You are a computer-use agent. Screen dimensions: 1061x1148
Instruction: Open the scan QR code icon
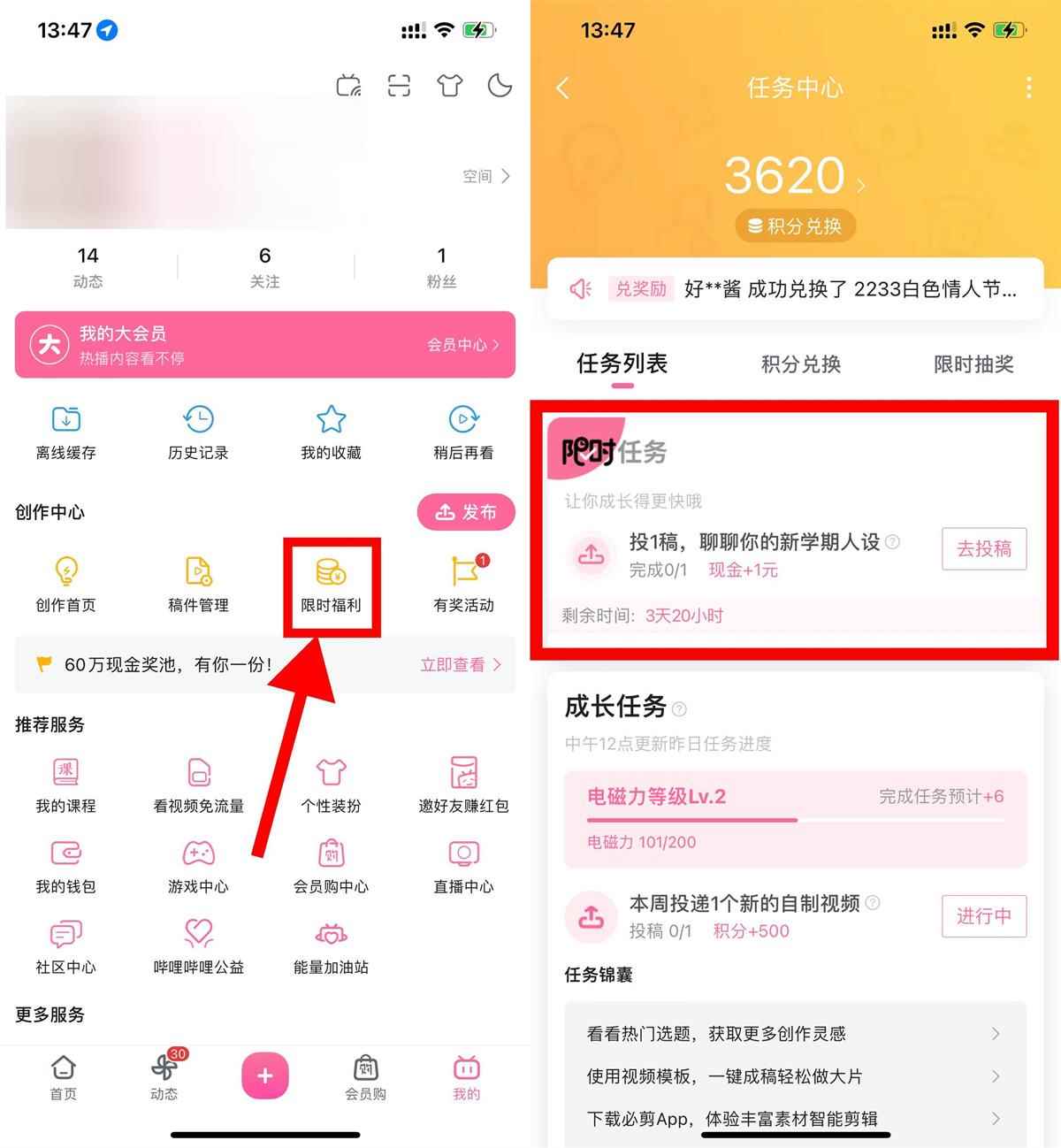[x=399, y=86]
